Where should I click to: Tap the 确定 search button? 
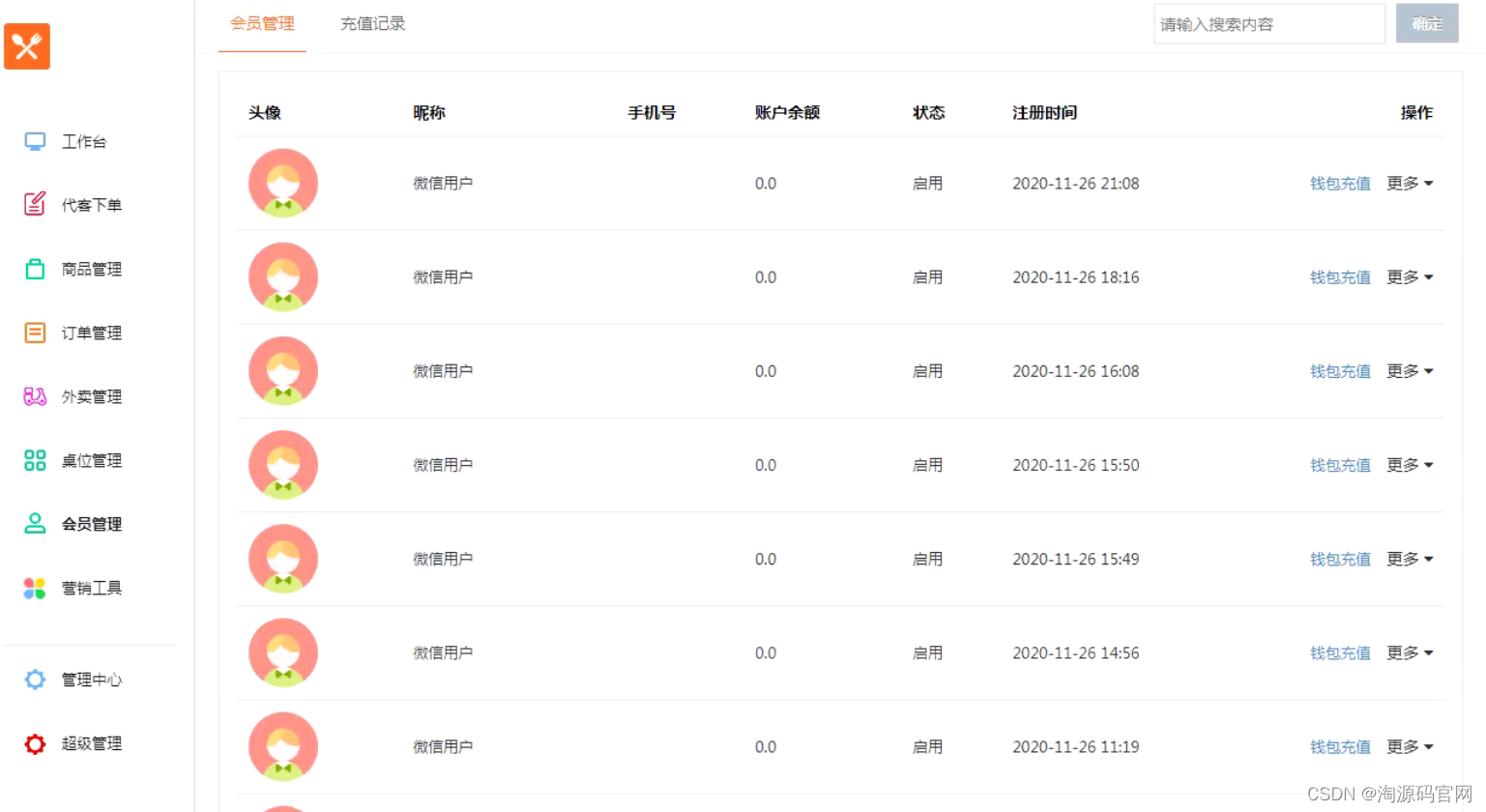click(x=1426, y=24)
